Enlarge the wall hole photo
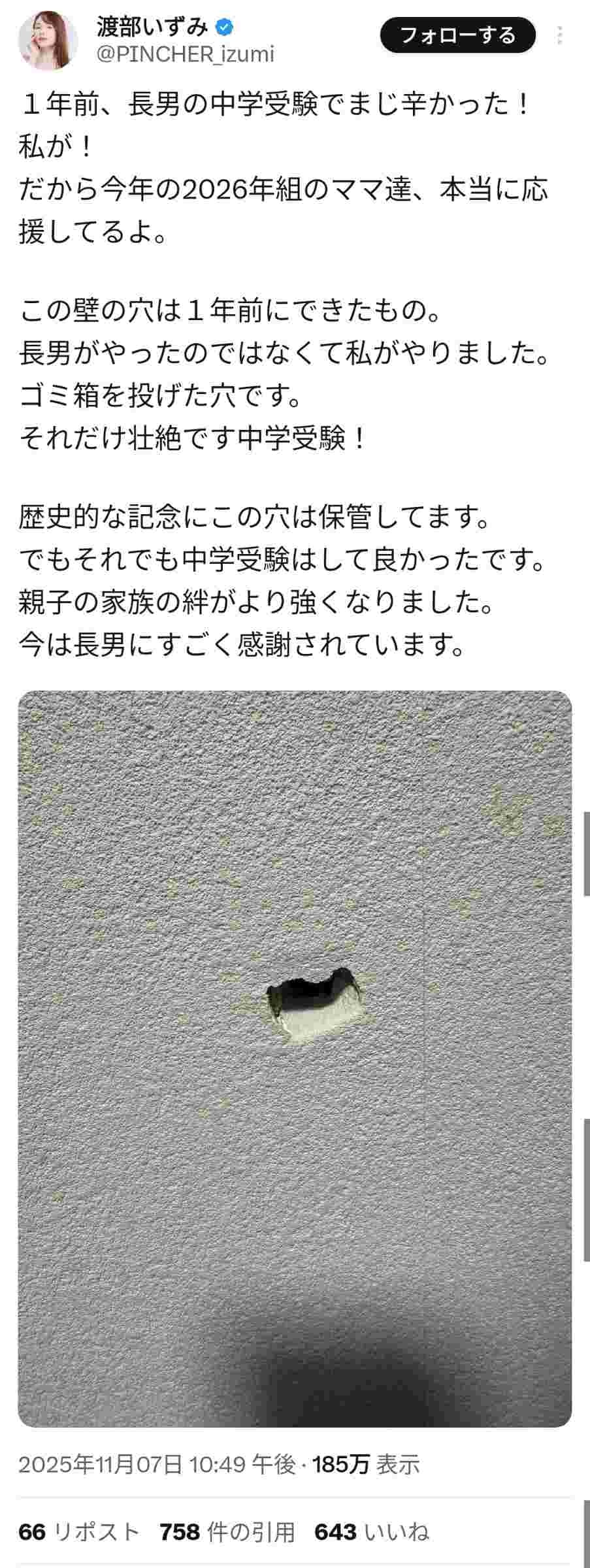This screenshot has width=590, height=1568. tap(295, 1058)
